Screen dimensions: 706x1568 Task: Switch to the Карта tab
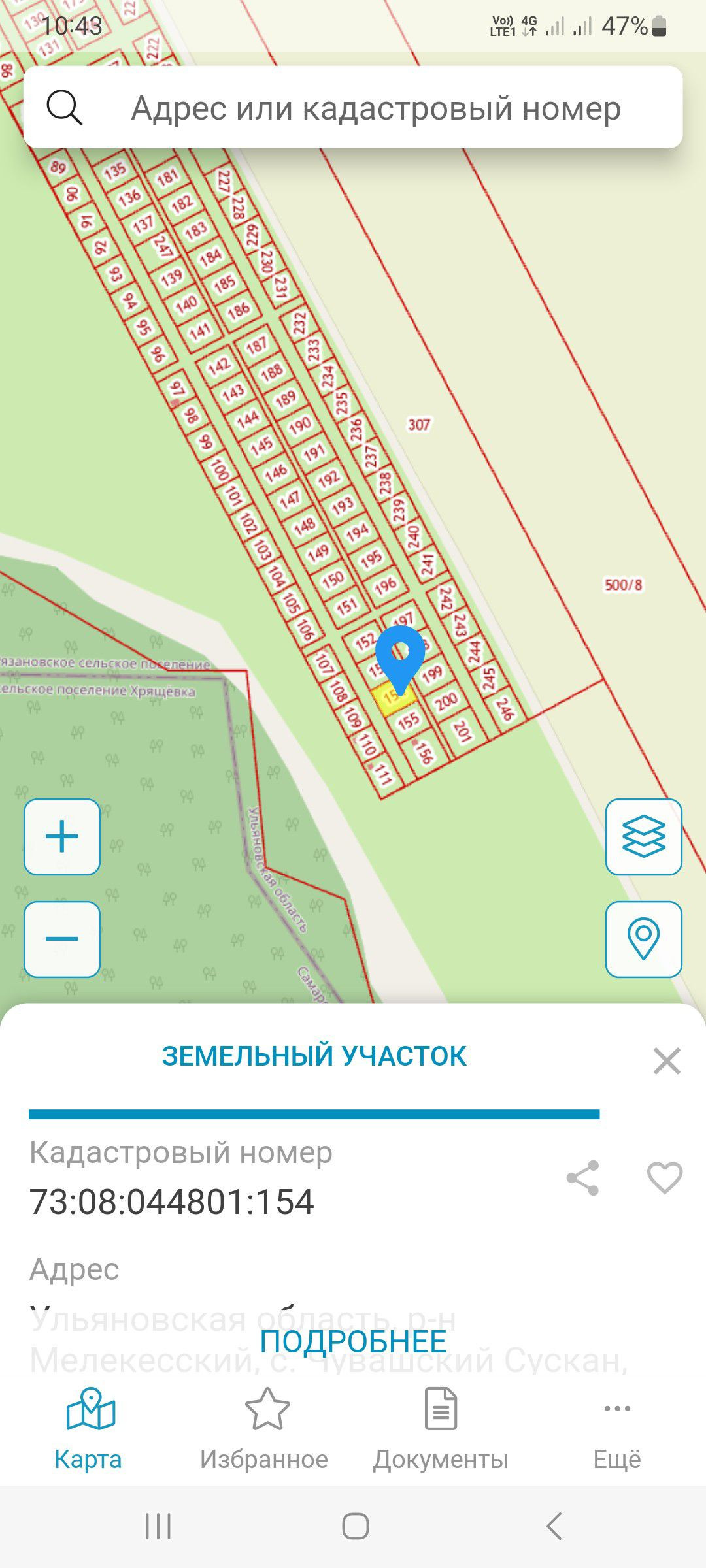(88, 1429)
